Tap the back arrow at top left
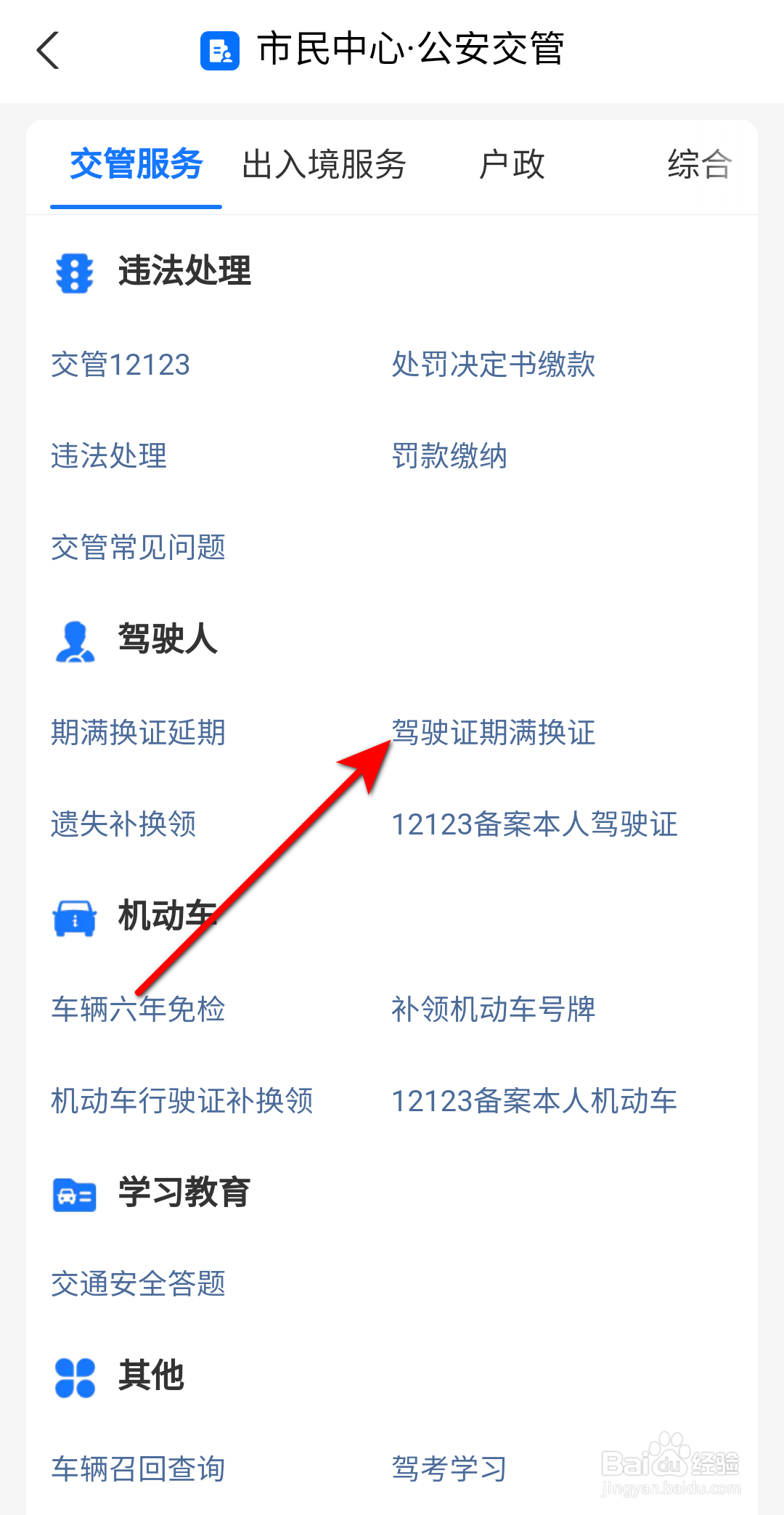Screen dimensions: 784x1515 (x=48, y=52)
